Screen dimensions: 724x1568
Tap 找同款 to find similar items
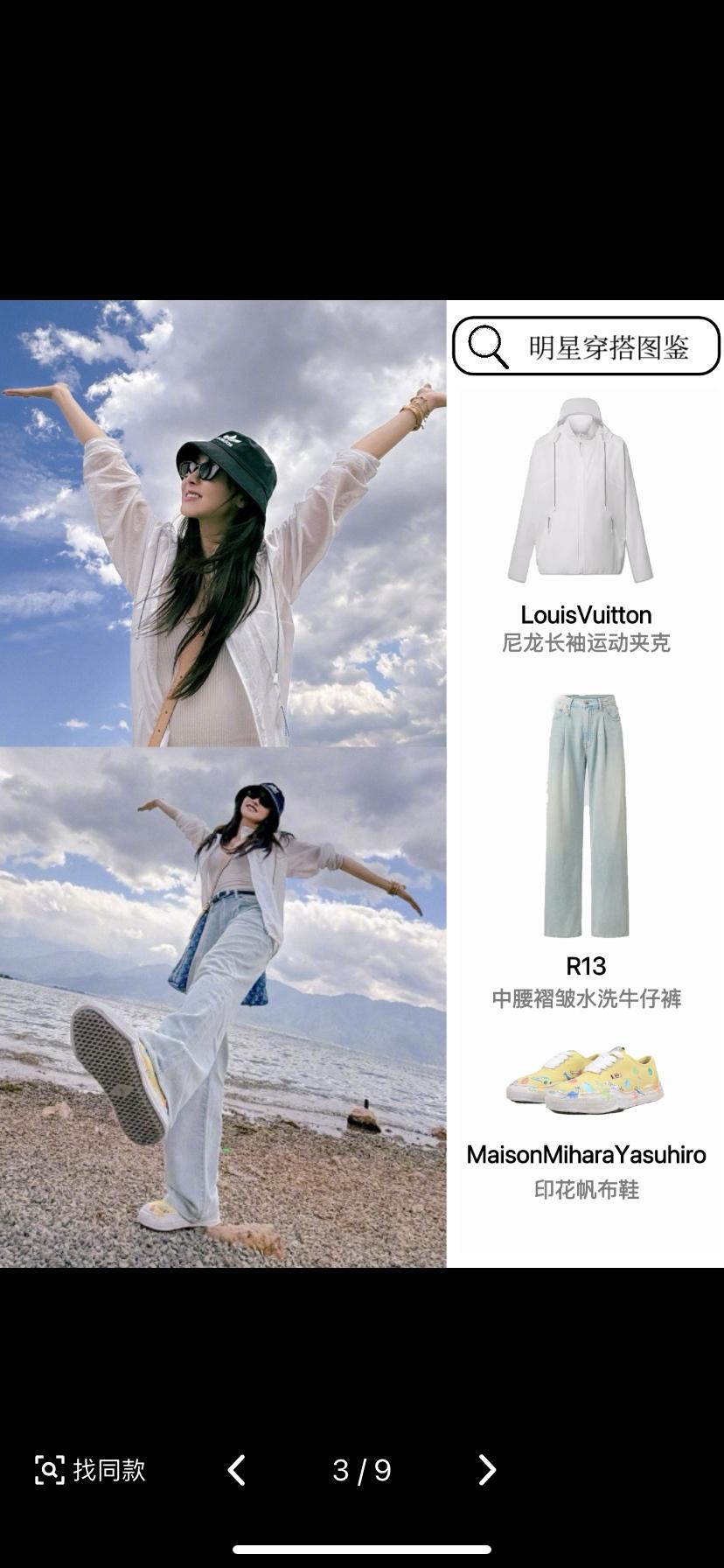pos(90,1469)
